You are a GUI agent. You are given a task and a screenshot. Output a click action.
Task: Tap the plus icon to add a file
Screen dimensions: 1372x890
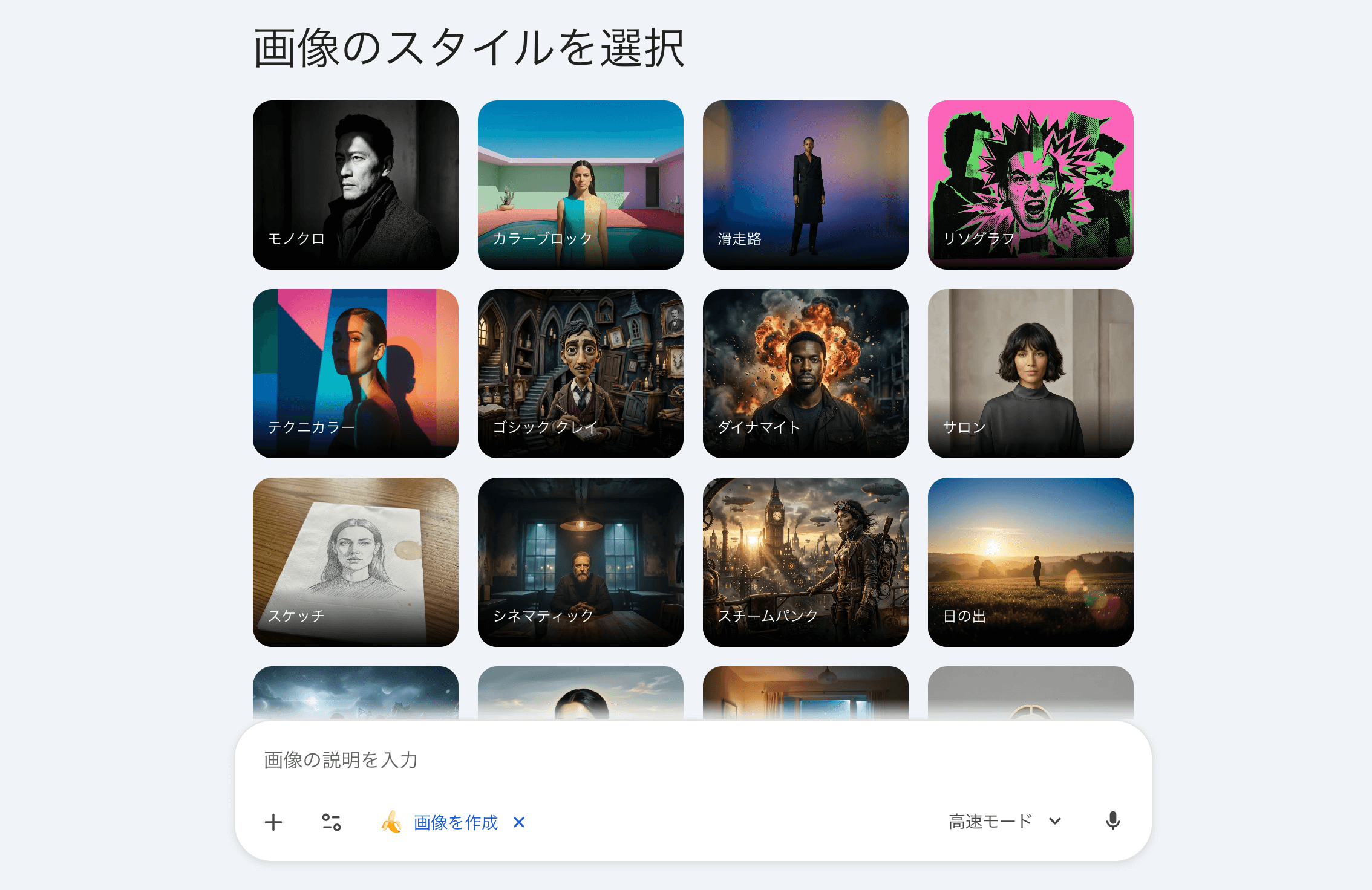[x=273, y=822]
